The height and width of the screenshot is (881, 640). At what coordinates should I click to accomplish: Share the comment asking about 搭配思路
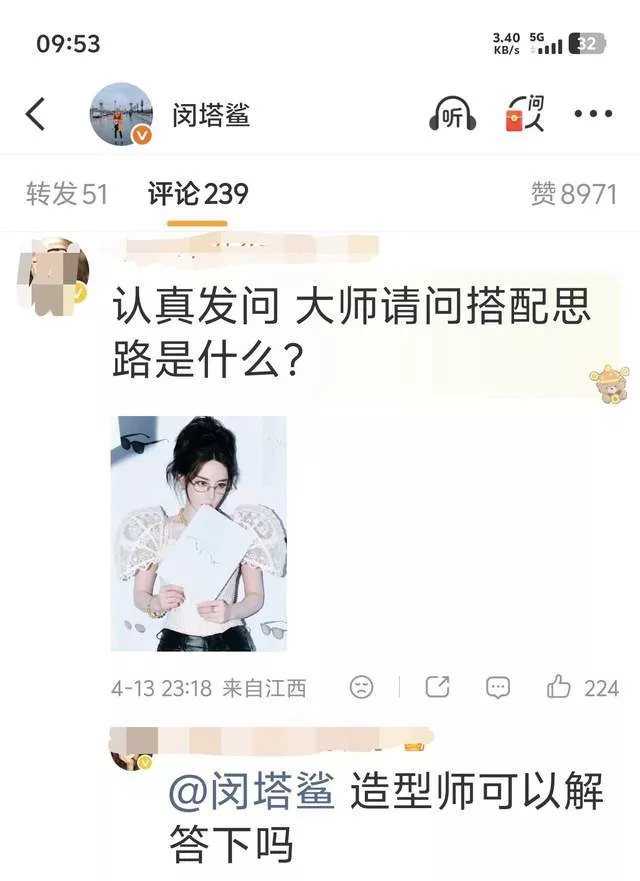click(x=437, y=687)
